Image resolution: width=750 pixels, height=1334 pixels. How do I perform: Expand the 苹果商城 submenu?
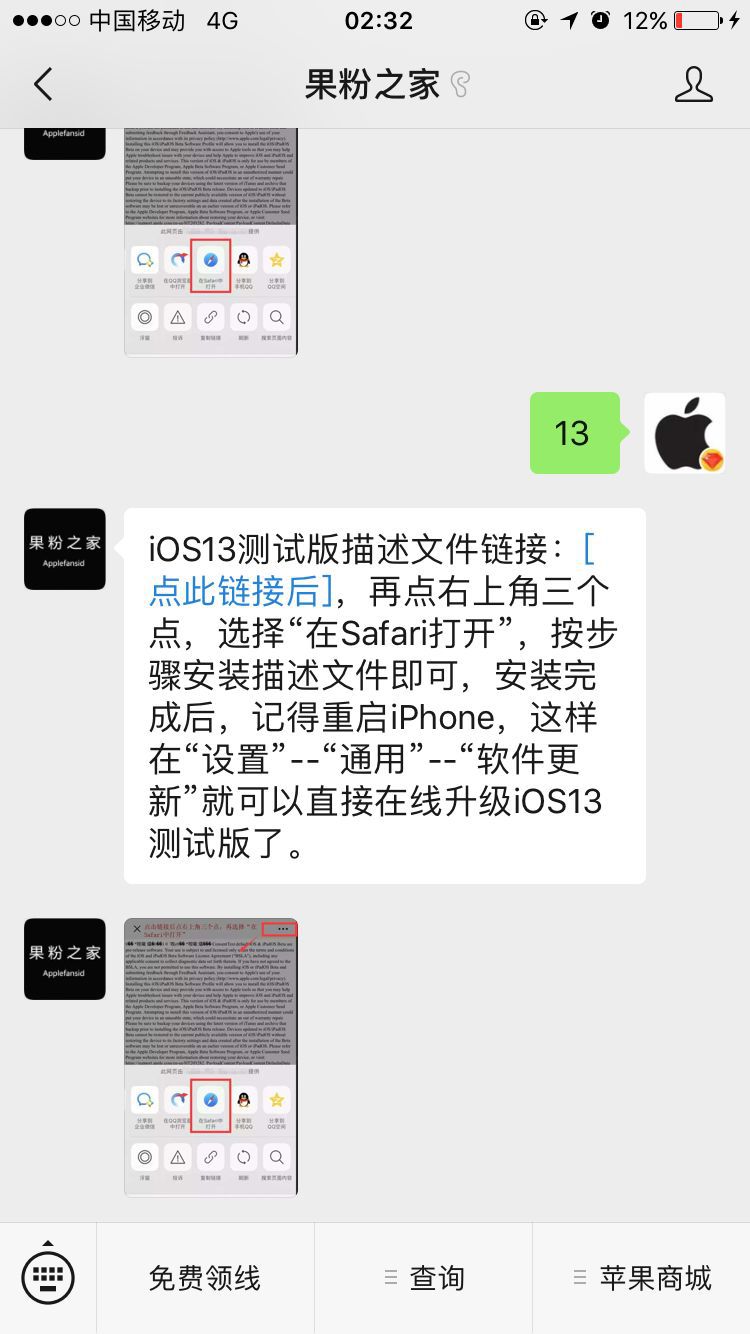(657, 1276)
